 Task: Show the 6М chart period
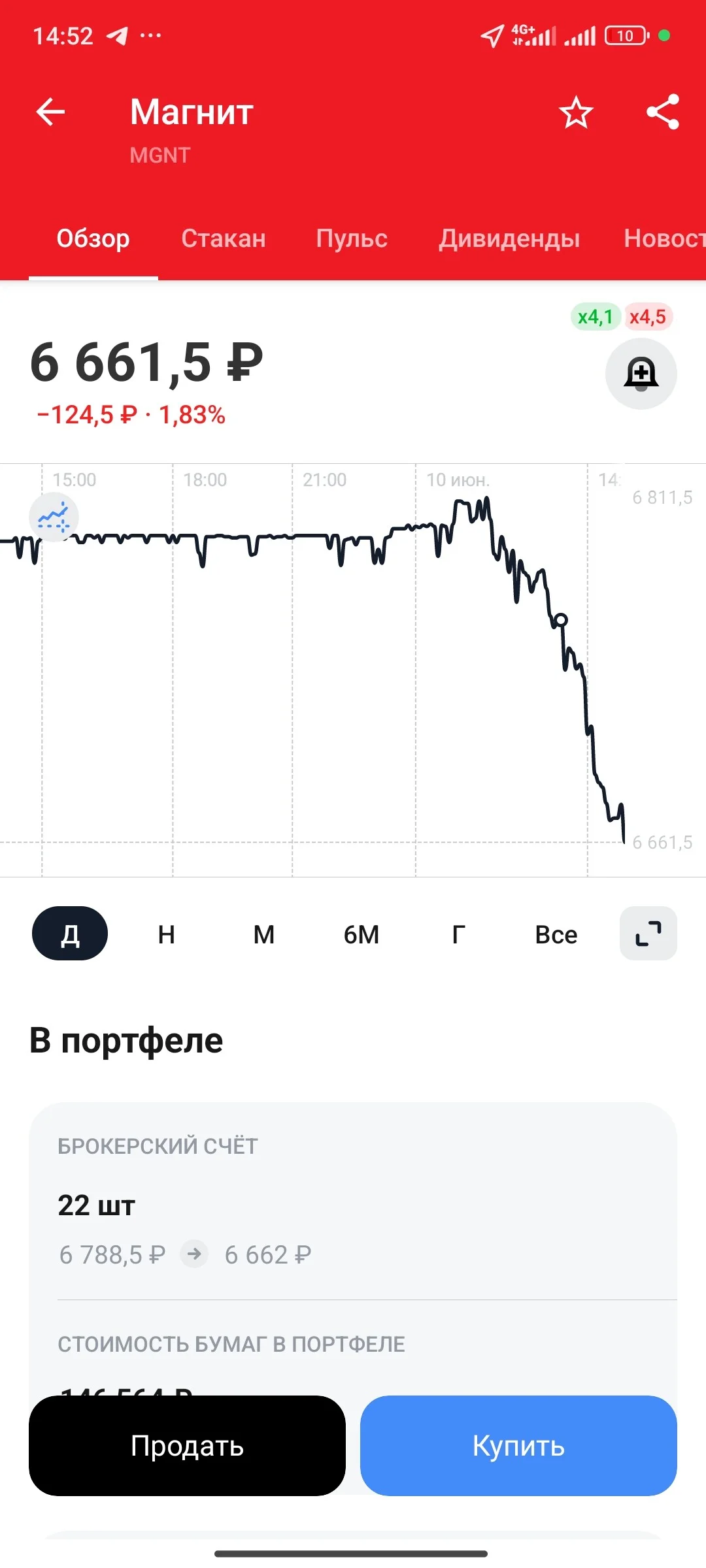(361, 934)
